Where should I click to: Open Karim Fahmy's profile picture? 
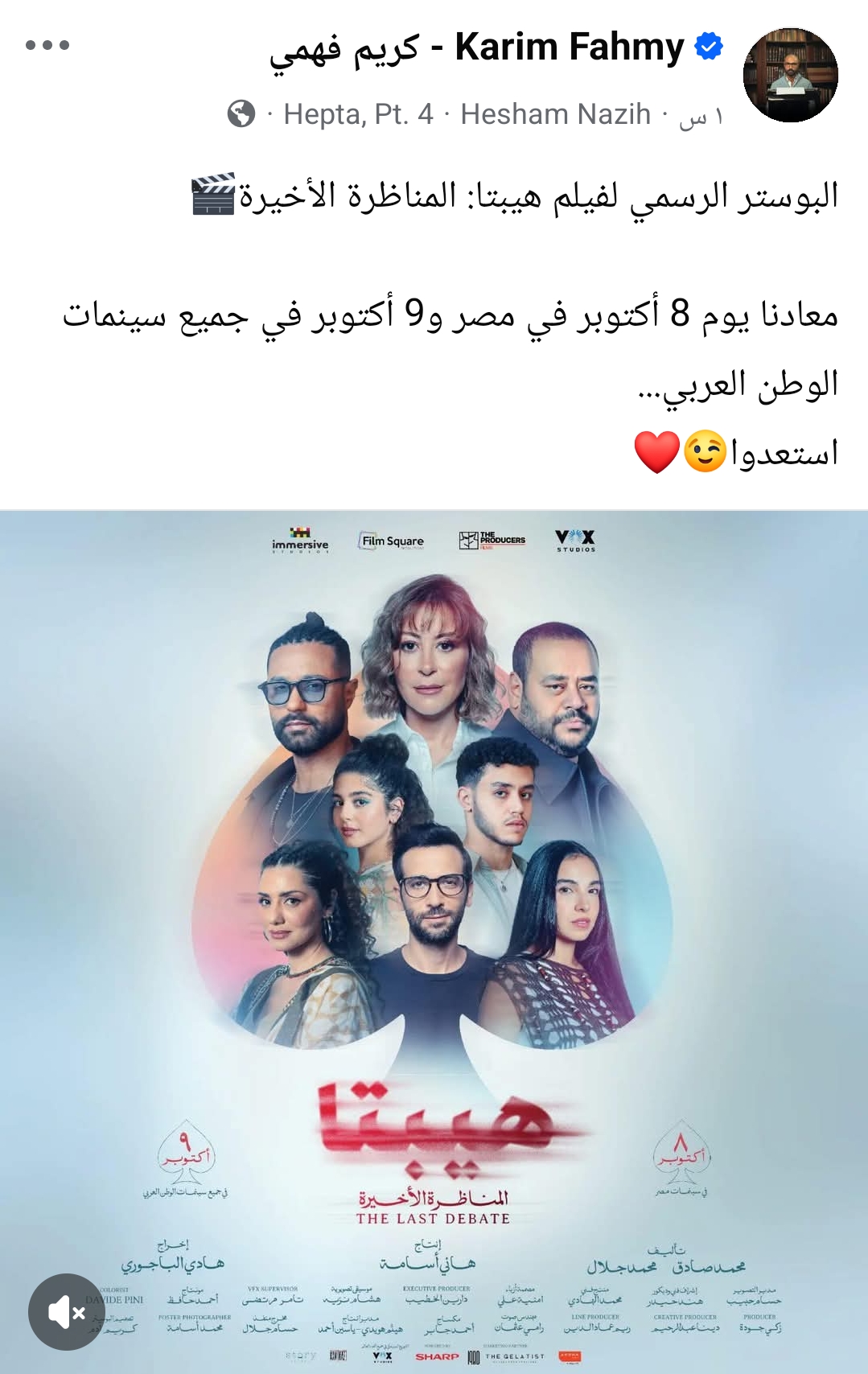pyautogui.click(x=790, y=76)
